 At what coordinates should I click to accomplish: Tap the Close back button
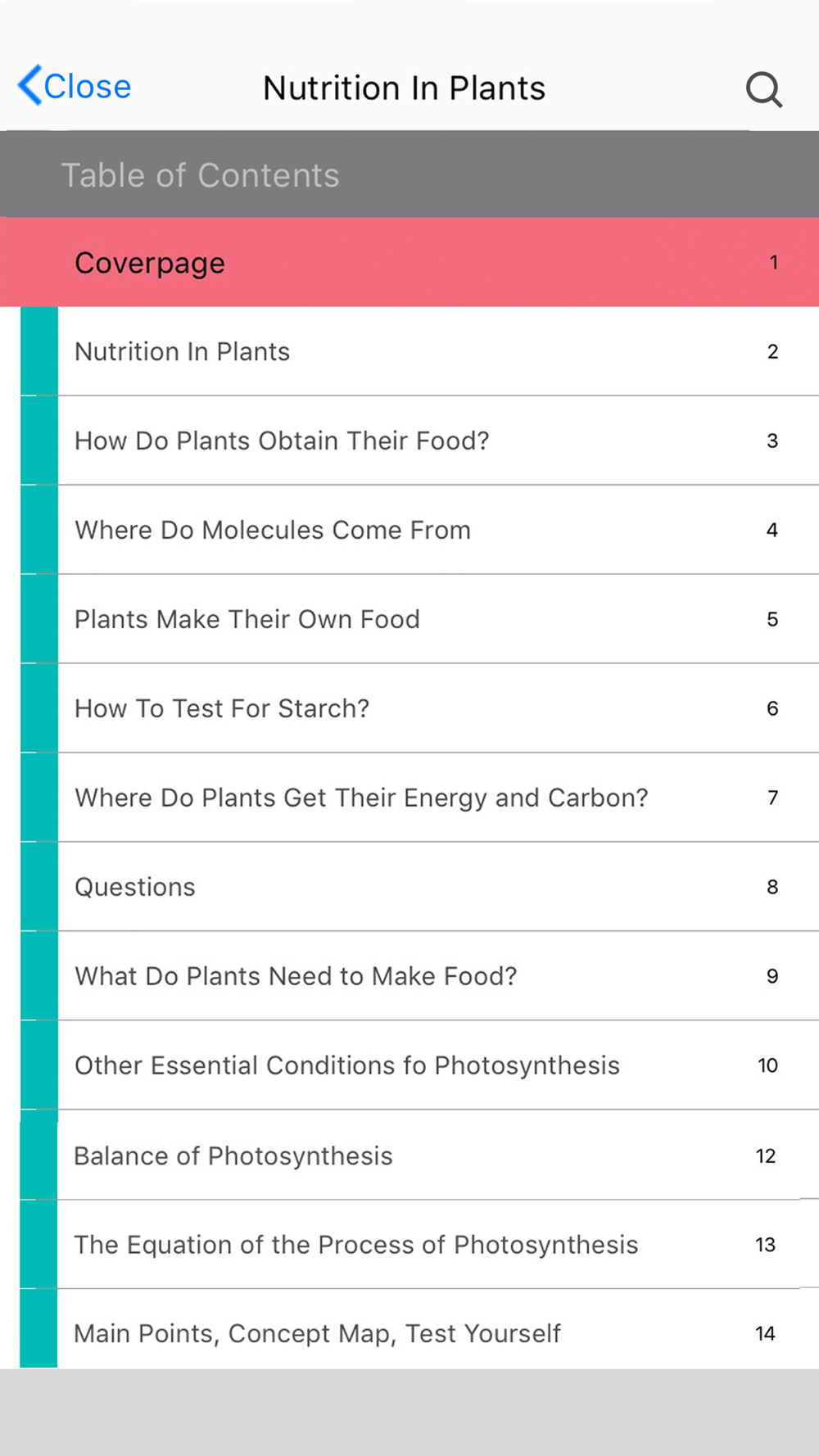point(75,87)
